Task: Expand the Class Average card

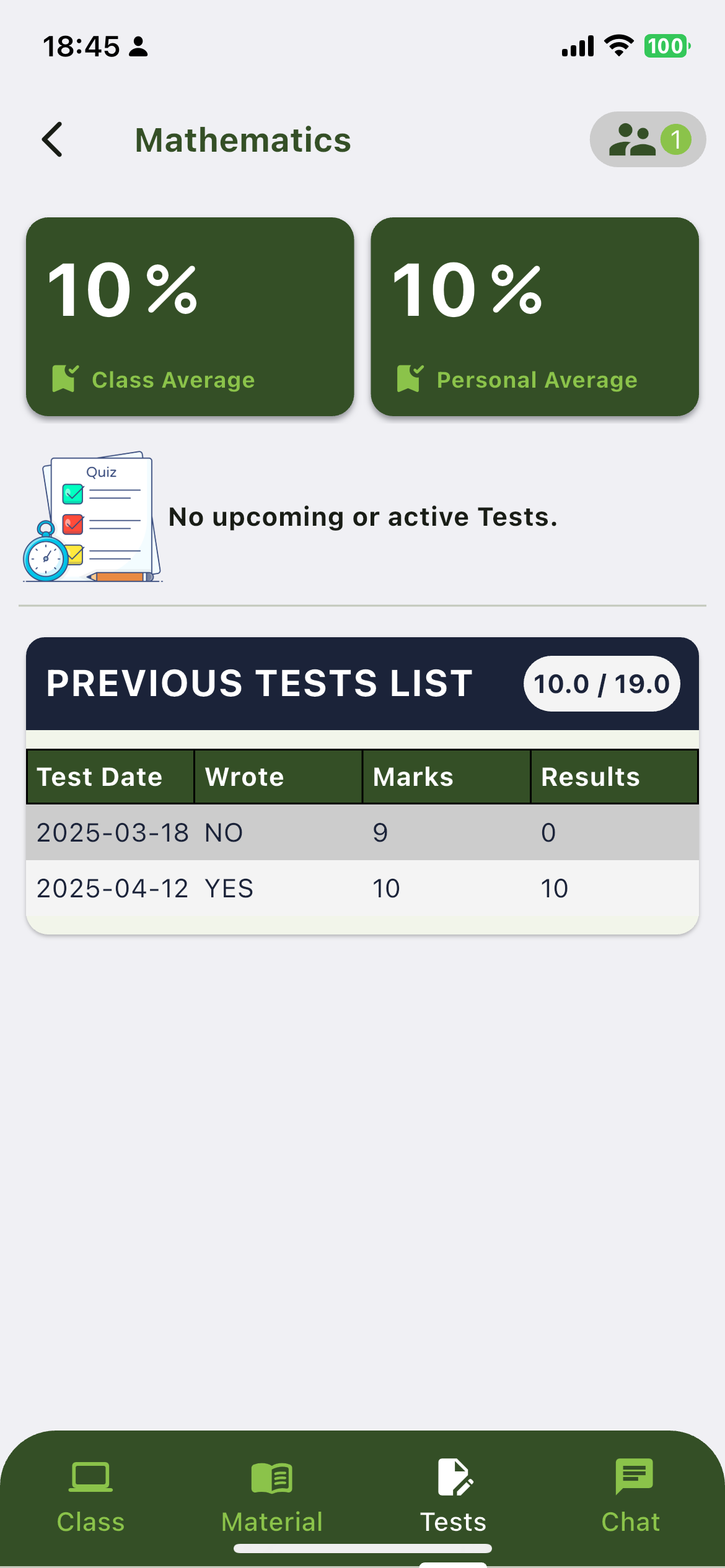Action: pos(189,316)
